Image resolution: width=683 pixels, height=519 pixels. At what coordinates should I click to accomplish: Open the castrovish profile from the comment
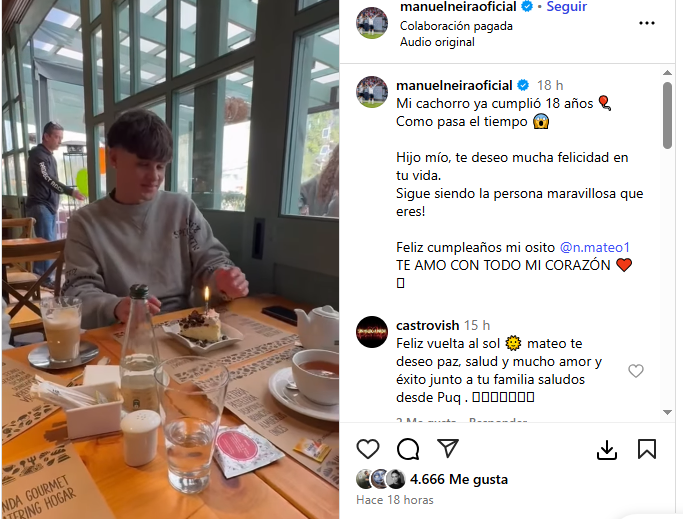[429, 325]
